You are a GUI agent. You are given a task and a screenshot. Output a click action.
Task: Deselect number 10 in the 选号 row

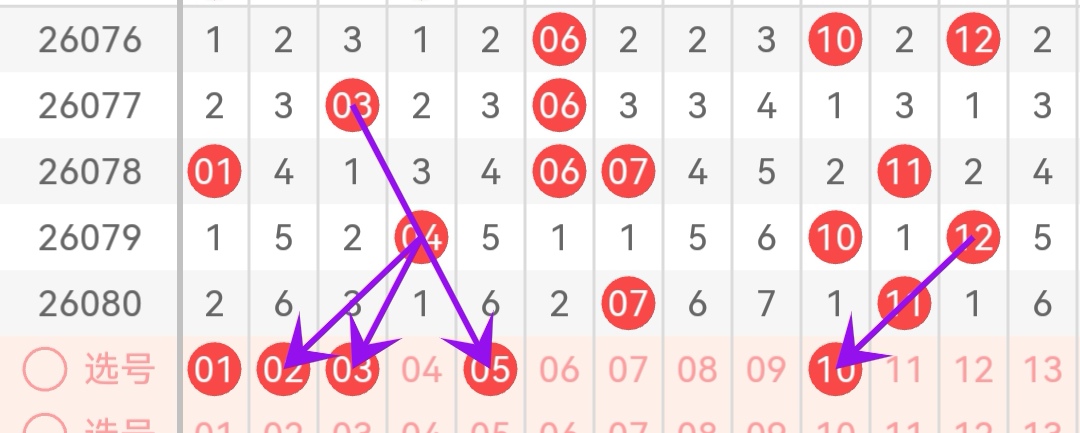[x=835, y=371]
